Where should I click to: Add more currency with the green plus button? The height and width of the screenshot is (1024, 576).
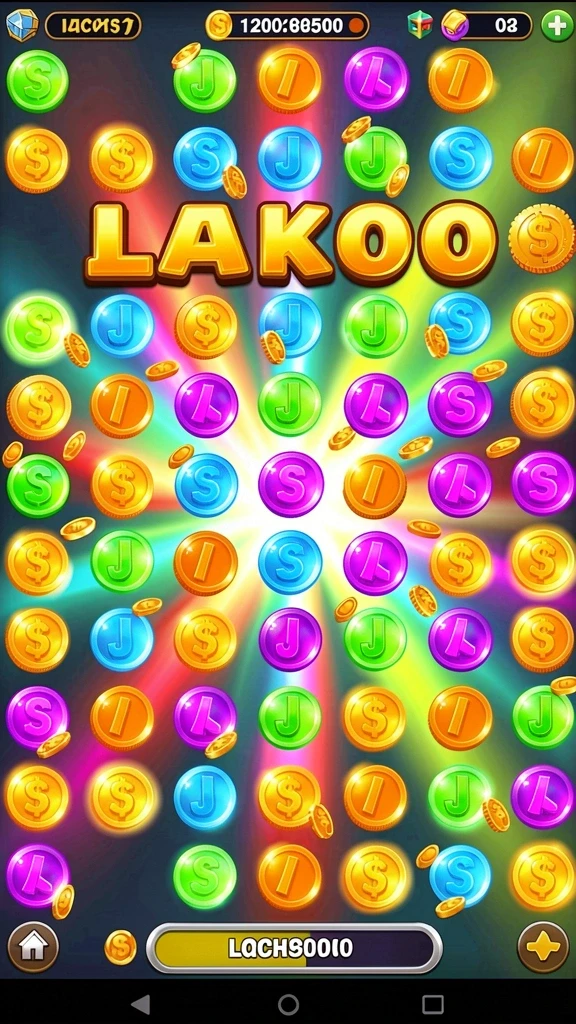pyautogui.click(x=558, y=26)
